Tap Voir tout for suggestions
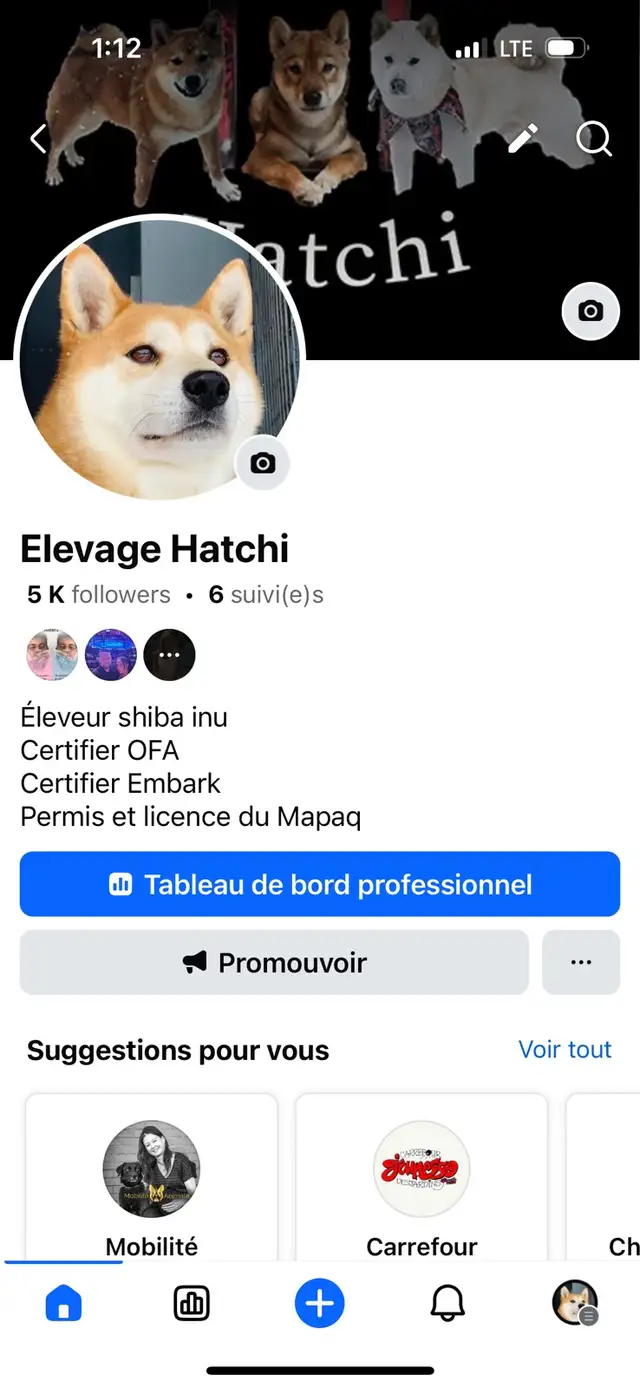 565,1049
